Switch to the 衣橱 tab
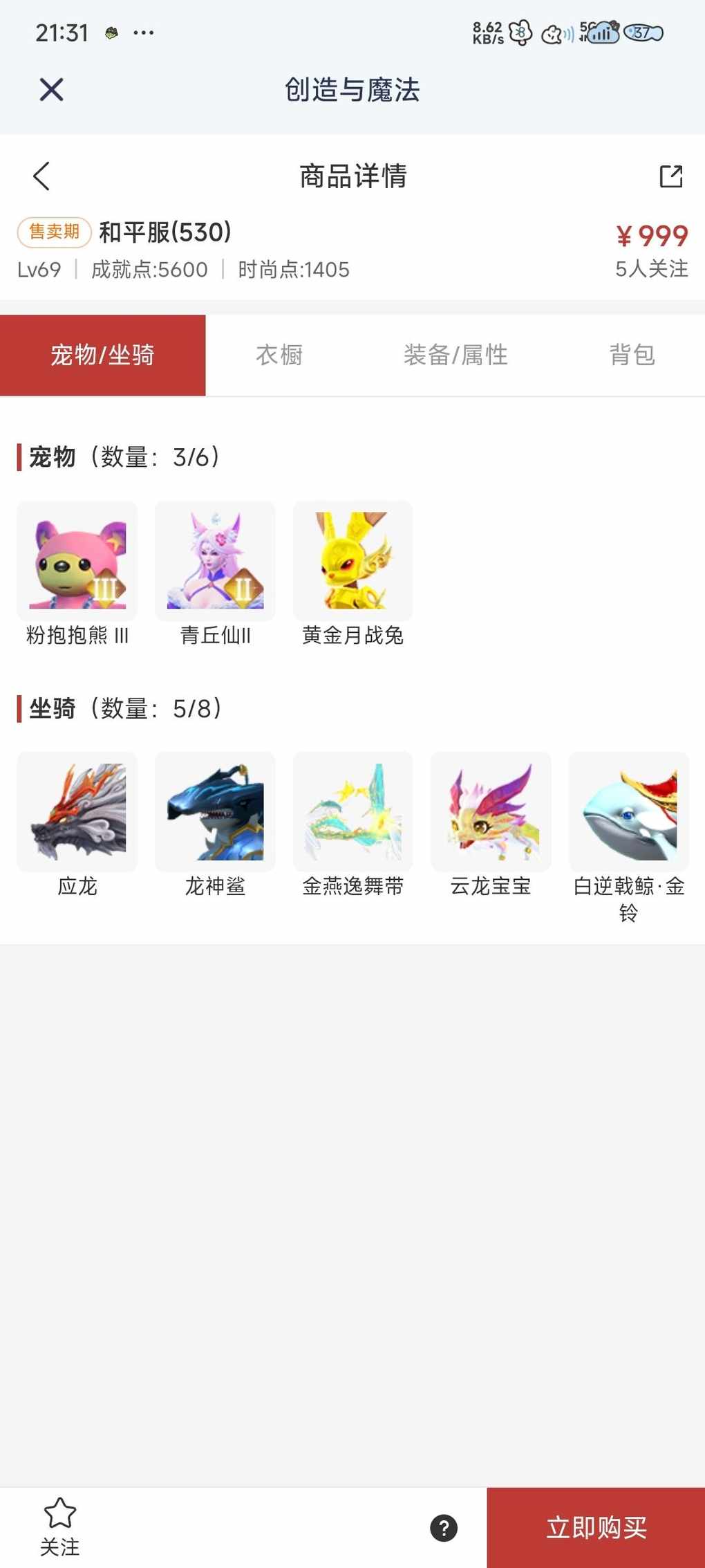 (279, 356)
